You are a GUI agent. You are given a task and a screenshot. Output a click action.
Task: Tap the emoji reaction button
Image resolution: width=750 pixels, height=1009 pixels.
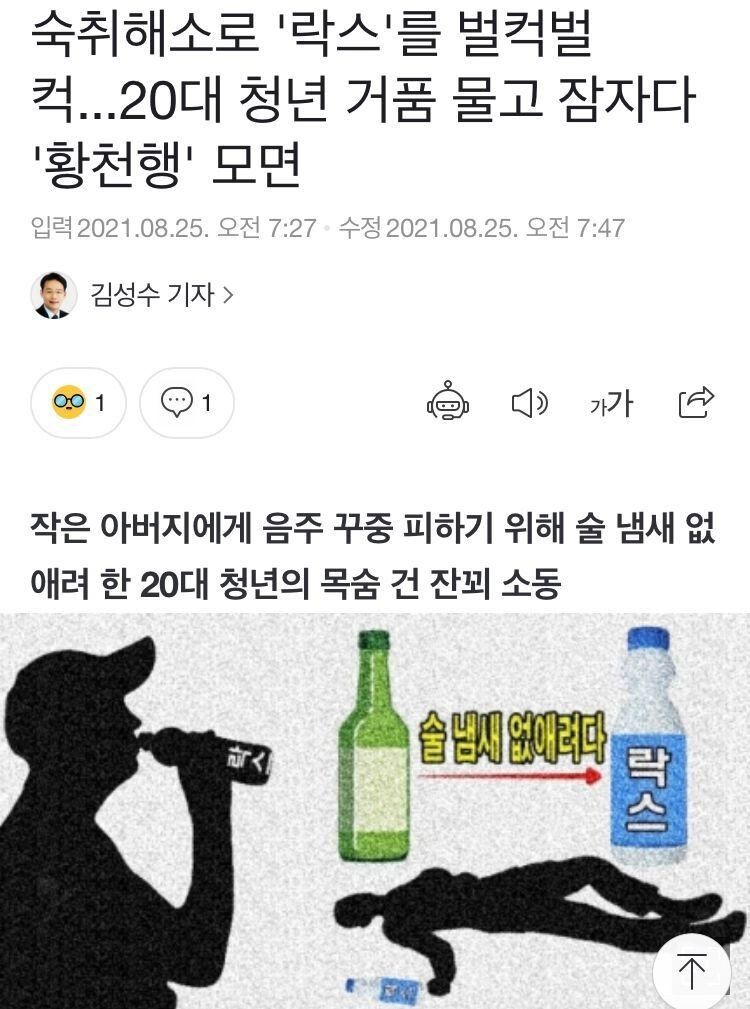78,403
